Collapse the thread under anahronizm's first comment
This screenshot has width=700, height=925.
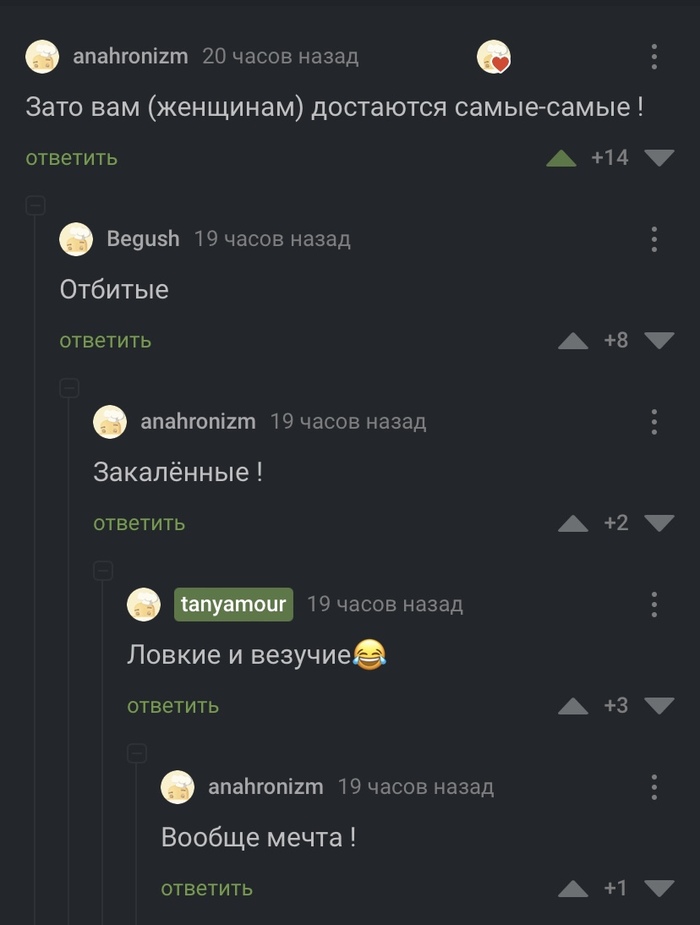(35, 206)
